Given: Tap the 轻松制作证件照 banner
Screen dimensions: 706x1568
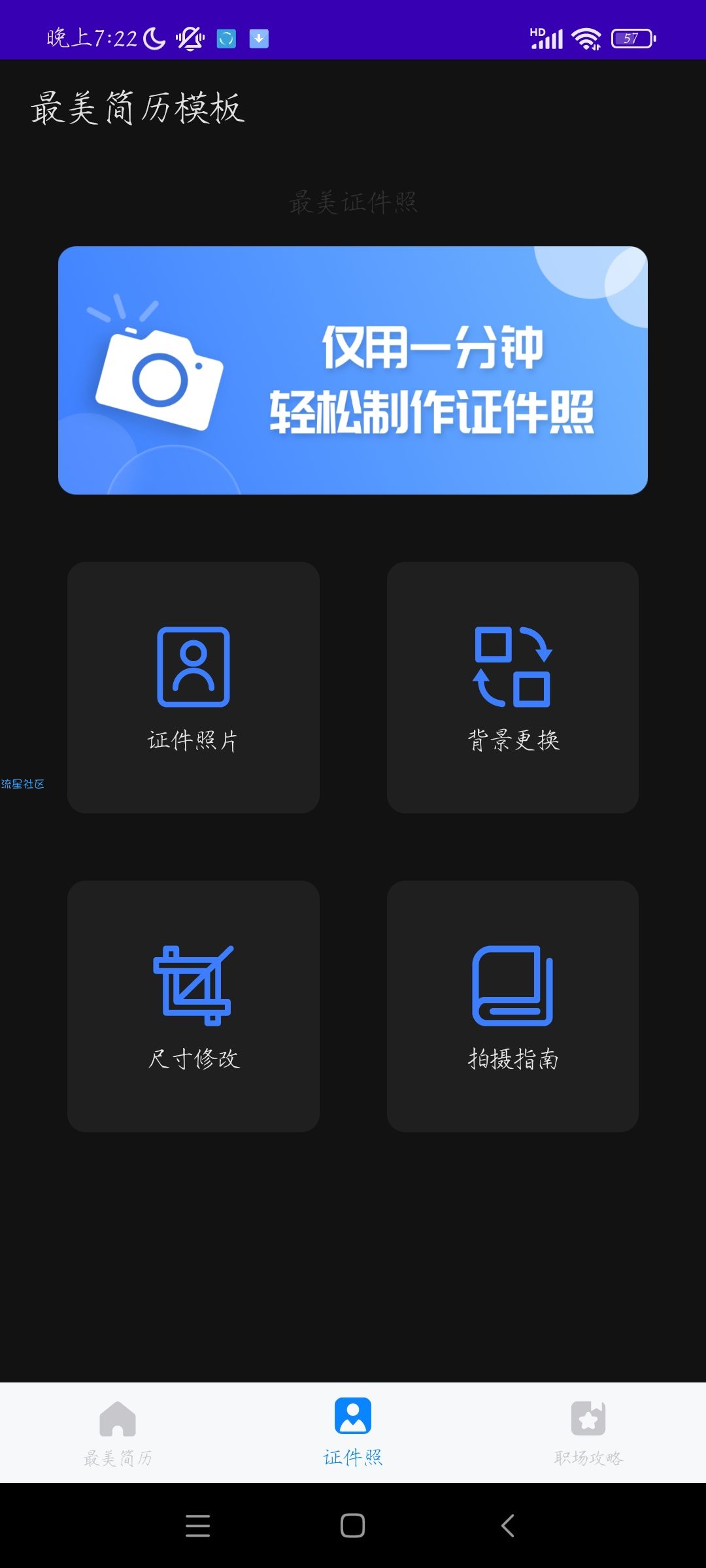Looking at the screenshot, I should click(x=353, y=370).
